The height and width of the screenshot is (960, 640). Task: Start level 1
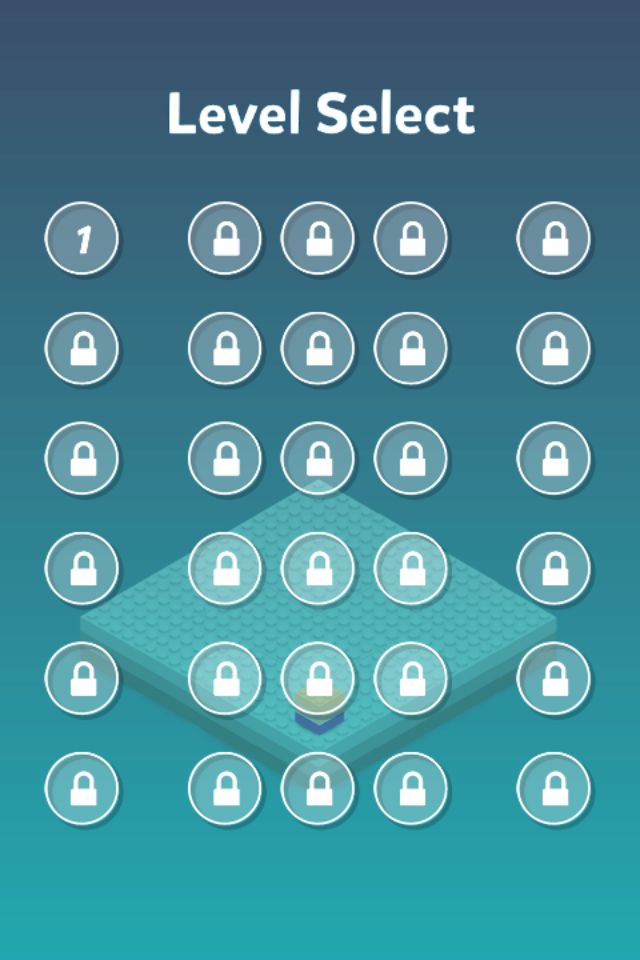[x=82, y=239]
